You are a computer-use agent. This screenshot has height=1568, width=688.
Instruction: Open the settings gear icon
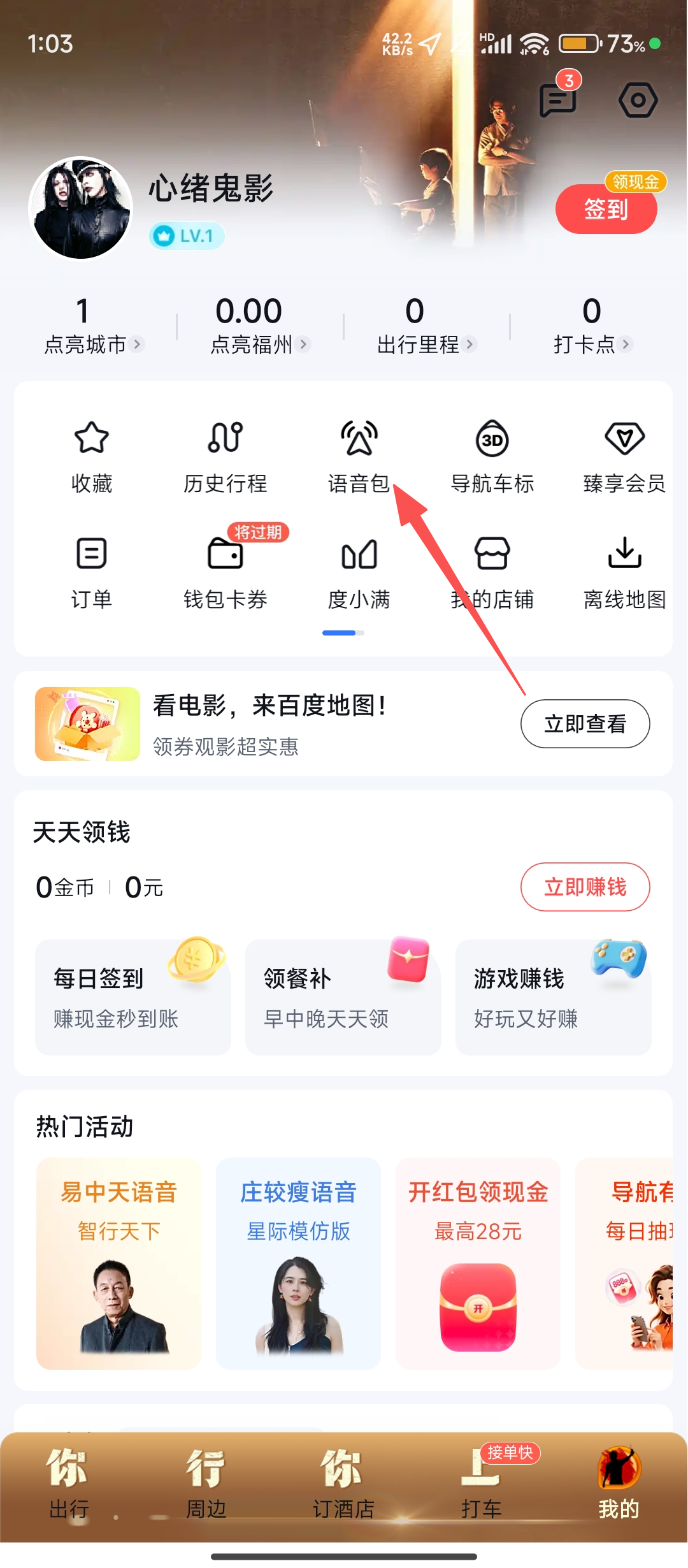click(x=638, y=100)
